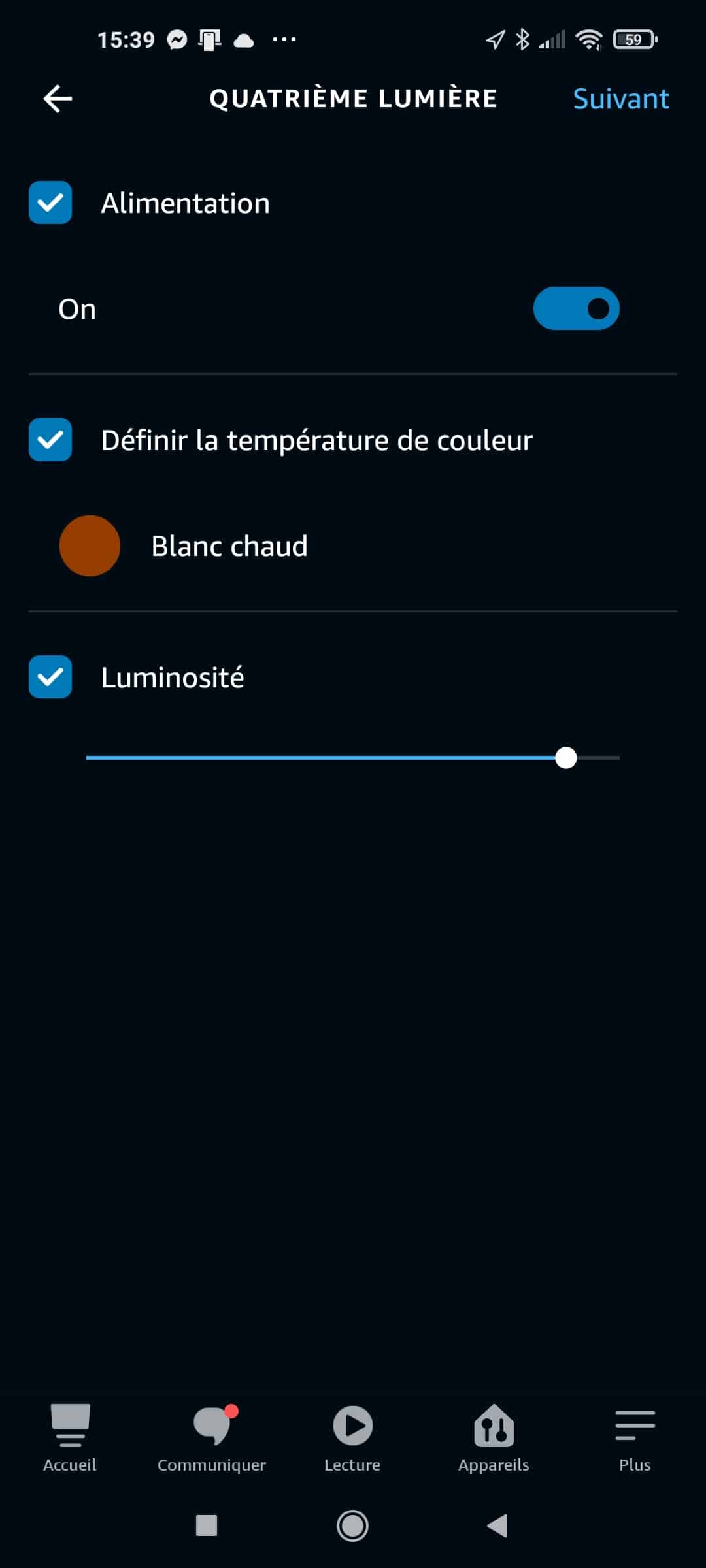Switch to the Accueil tab
706x1568 pixels.
pyautogui.click(x=70, y=1438)
